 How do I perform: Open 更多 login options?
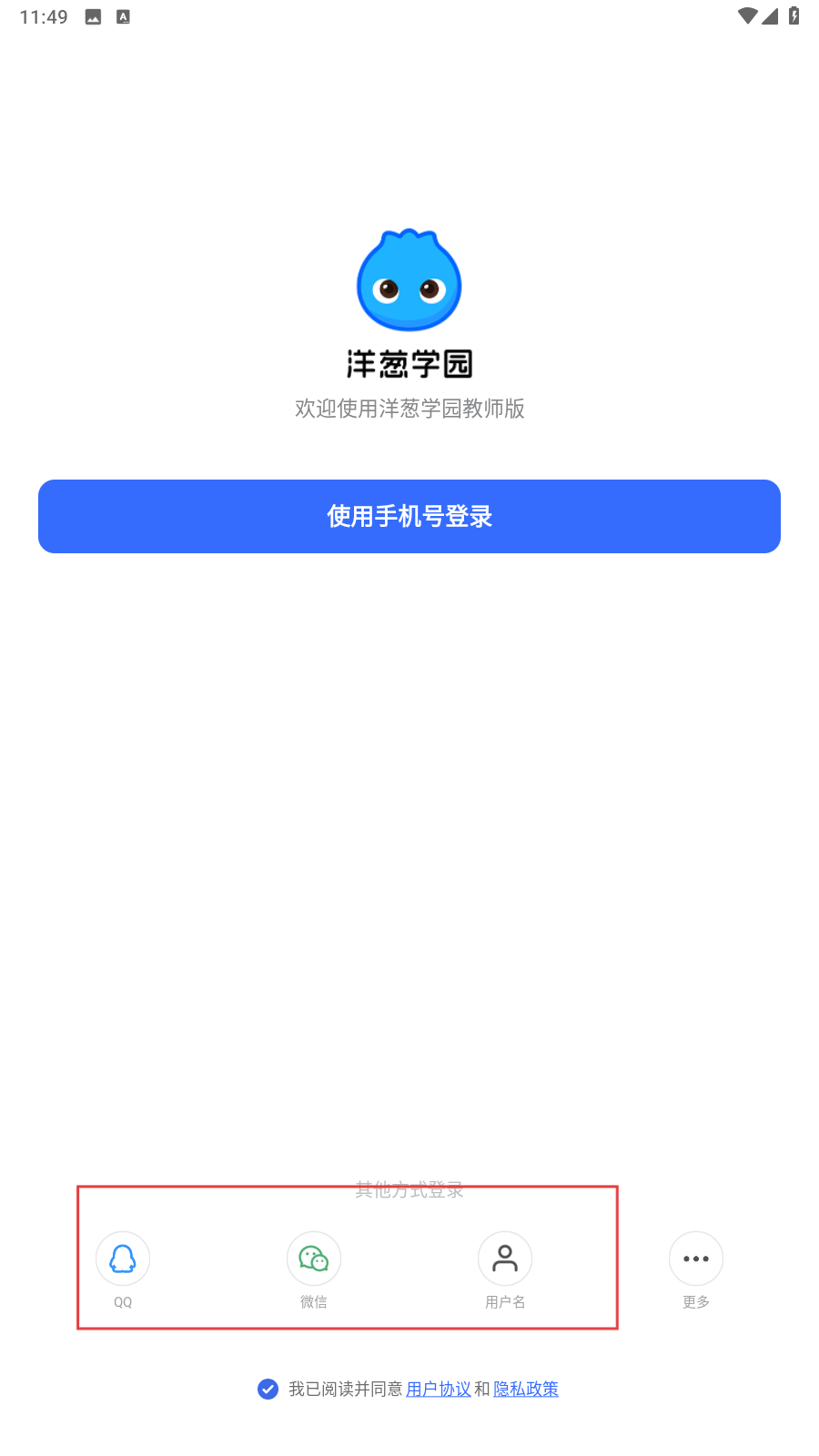tap(696, 1259)
